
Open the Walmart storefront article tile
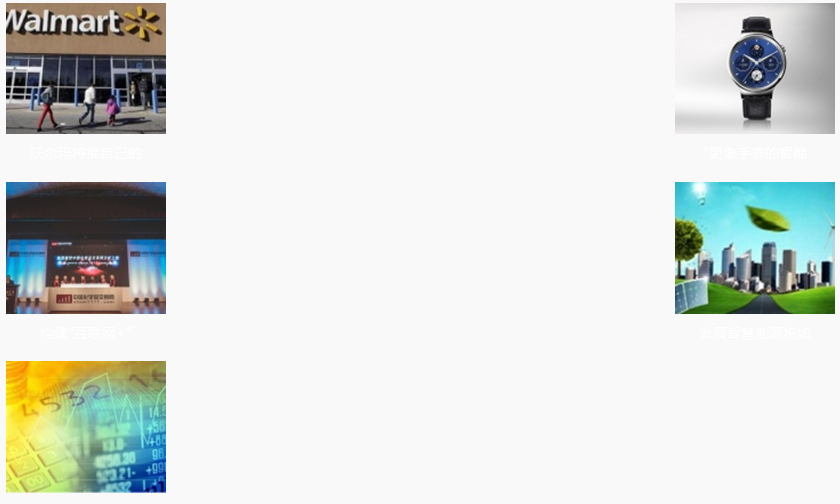pos(86,68)
